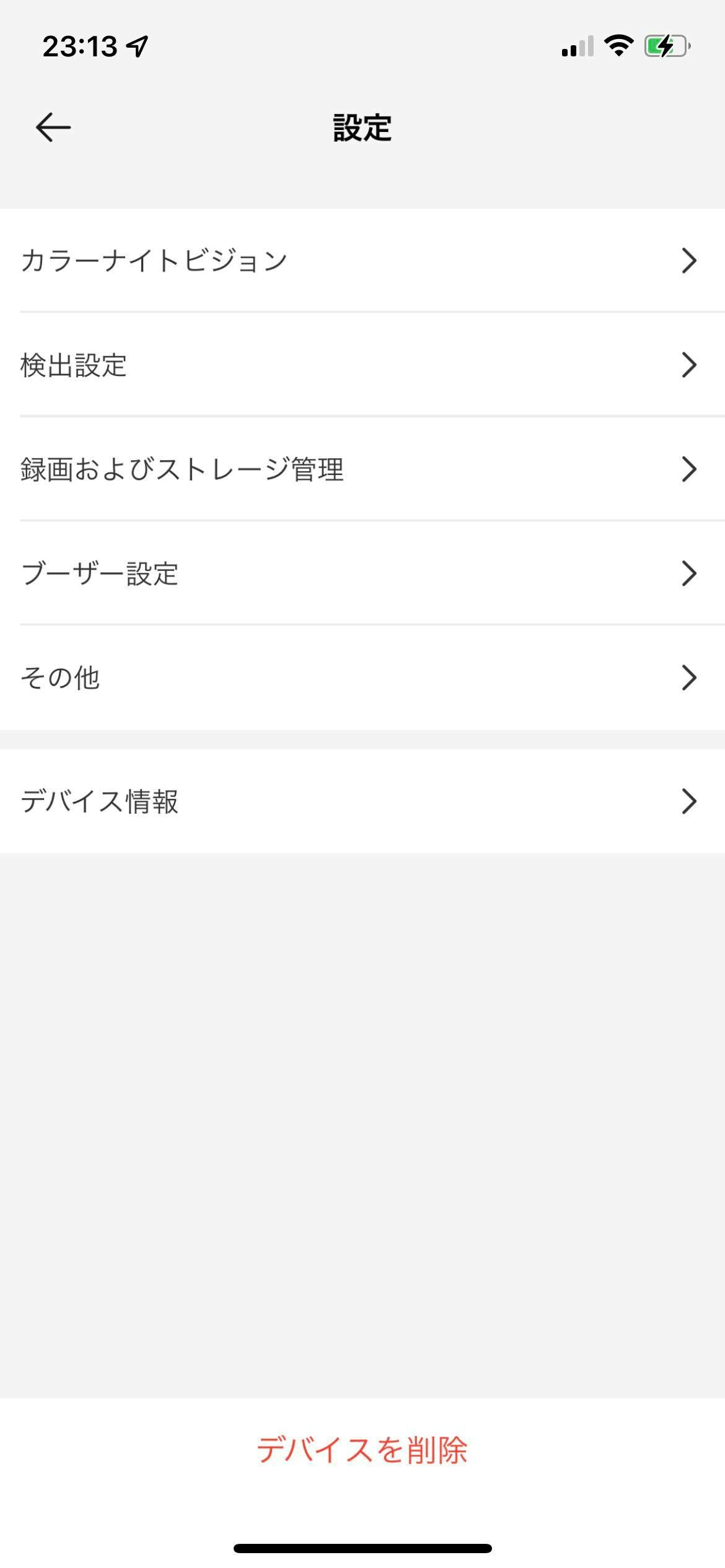Open カラーナイトビジョン settings
Viewport: 725px width, 1568px height.
click(x=362, y=260)
